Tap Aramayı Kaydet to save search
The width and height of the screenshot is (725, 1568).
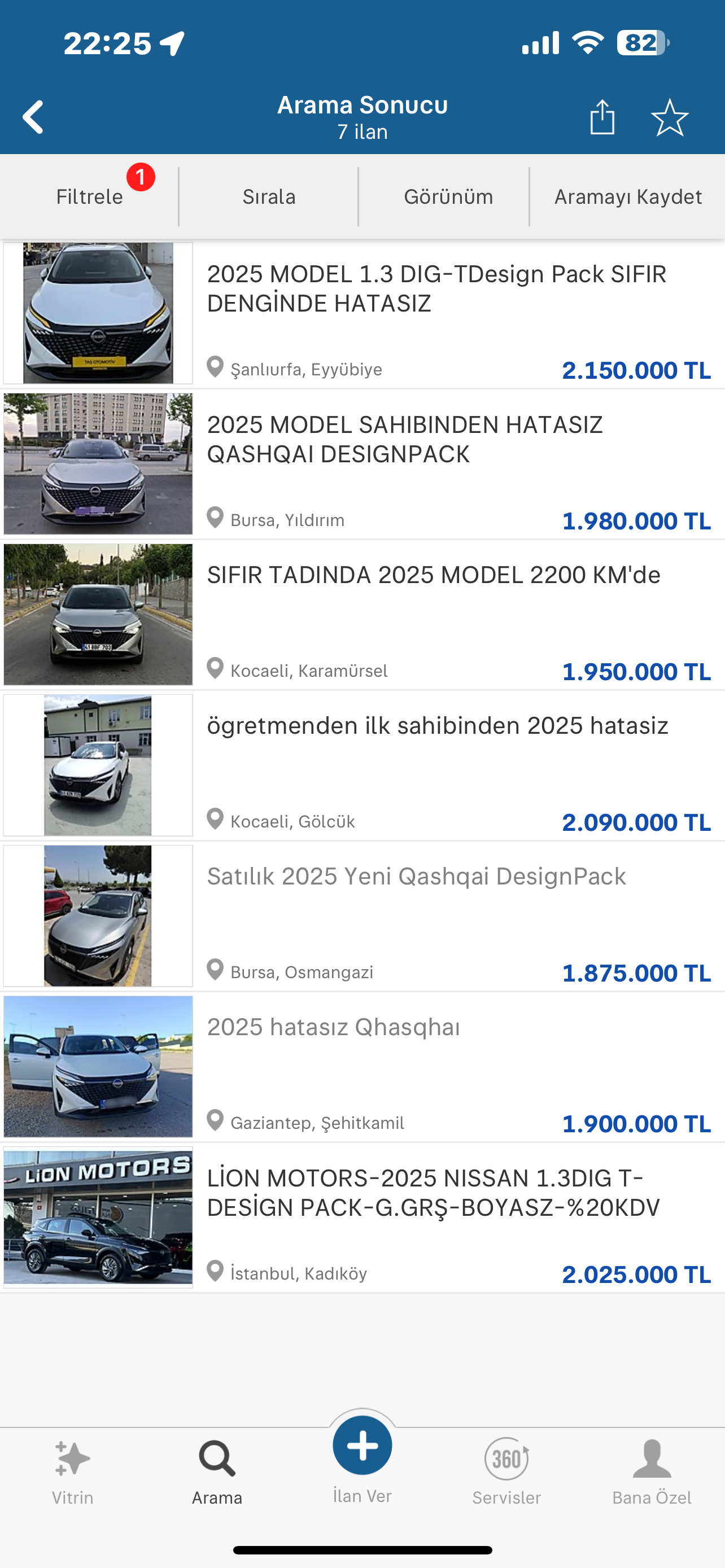pos(628,196)
